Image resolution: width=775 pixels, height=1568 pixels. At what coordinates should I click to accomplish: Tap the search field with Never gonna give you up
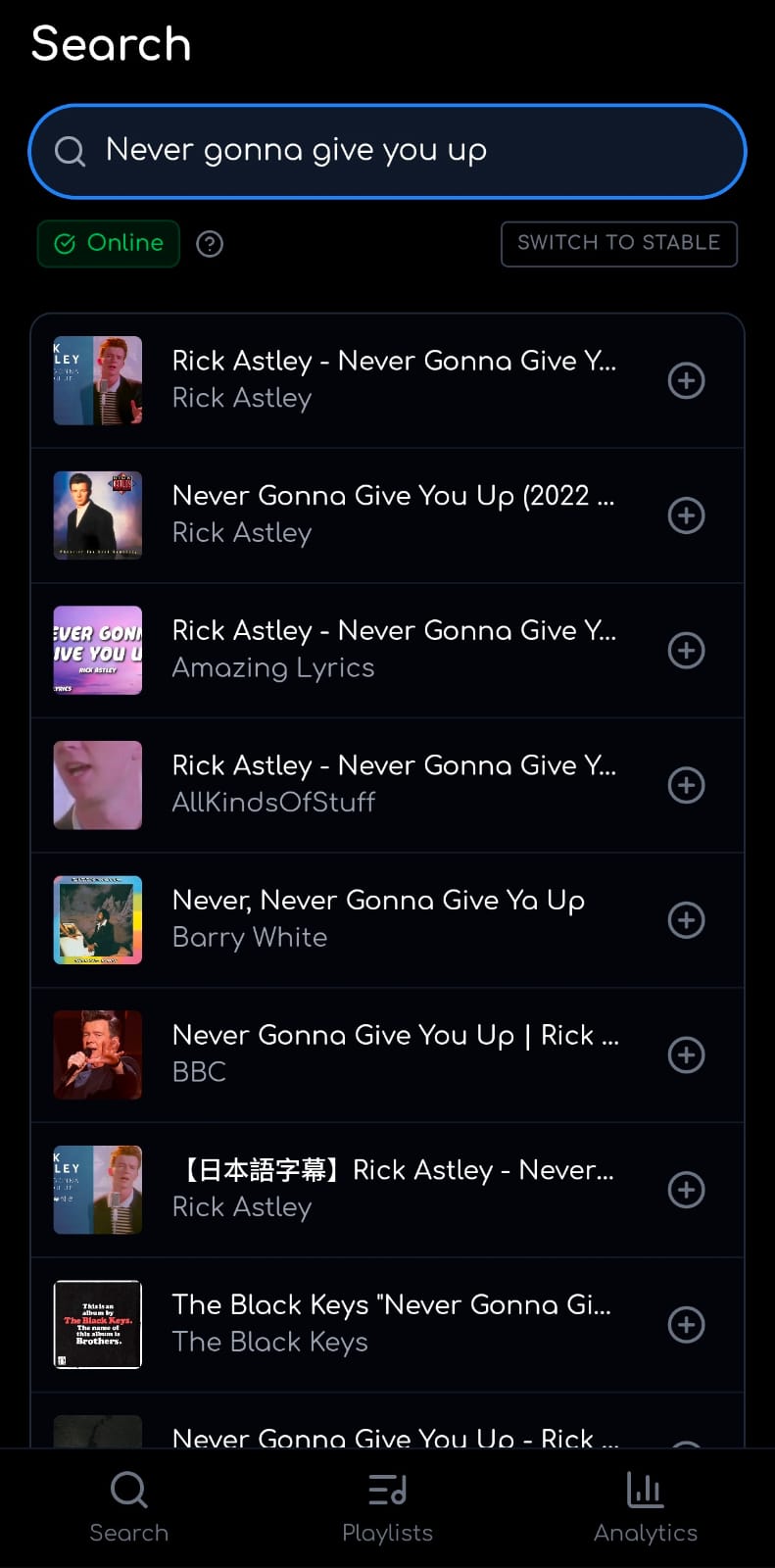click(387, 151)
